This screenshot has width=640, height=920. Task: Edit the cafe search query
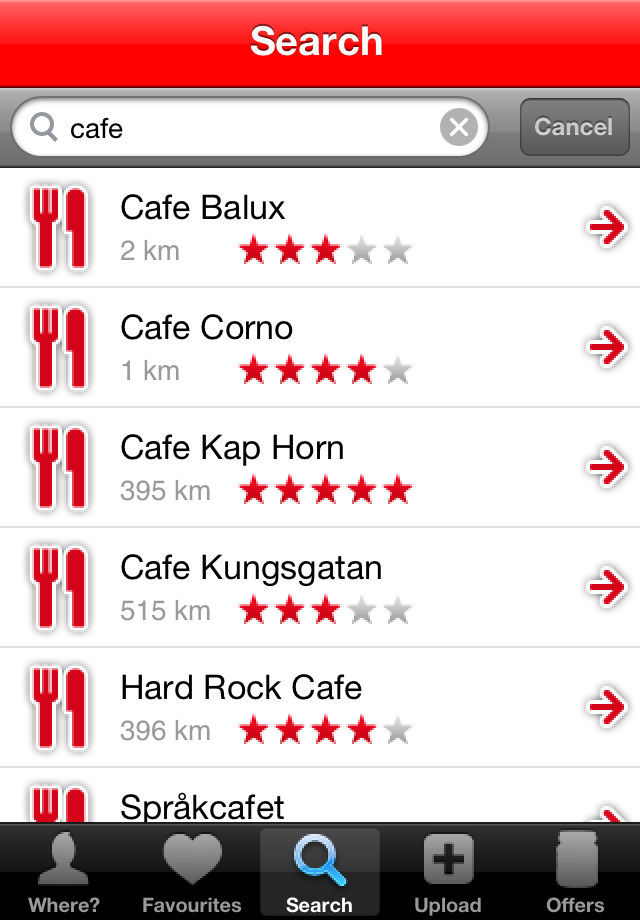click(250, 128)
